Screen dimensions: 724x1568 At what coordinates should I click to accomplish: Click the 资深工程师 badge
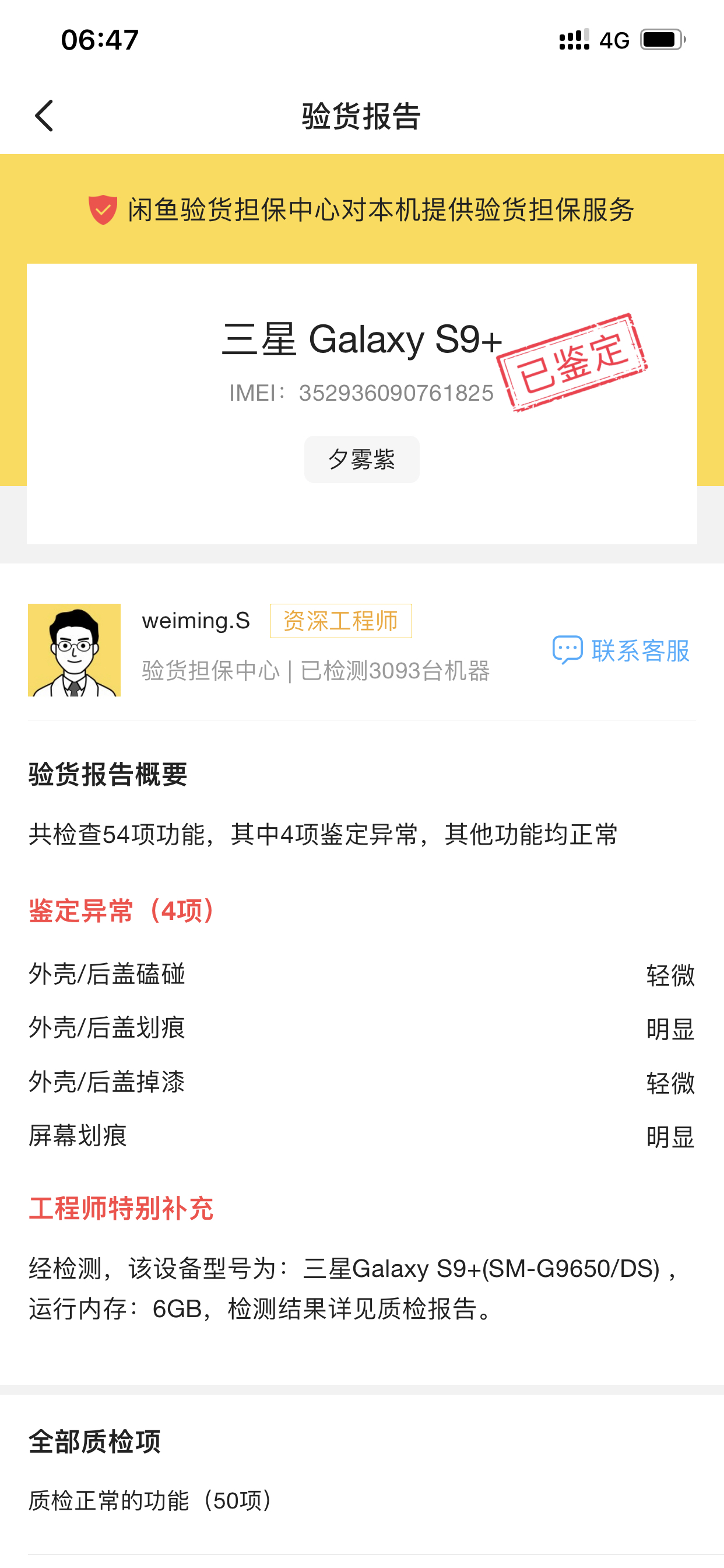[x=342, y=621]
